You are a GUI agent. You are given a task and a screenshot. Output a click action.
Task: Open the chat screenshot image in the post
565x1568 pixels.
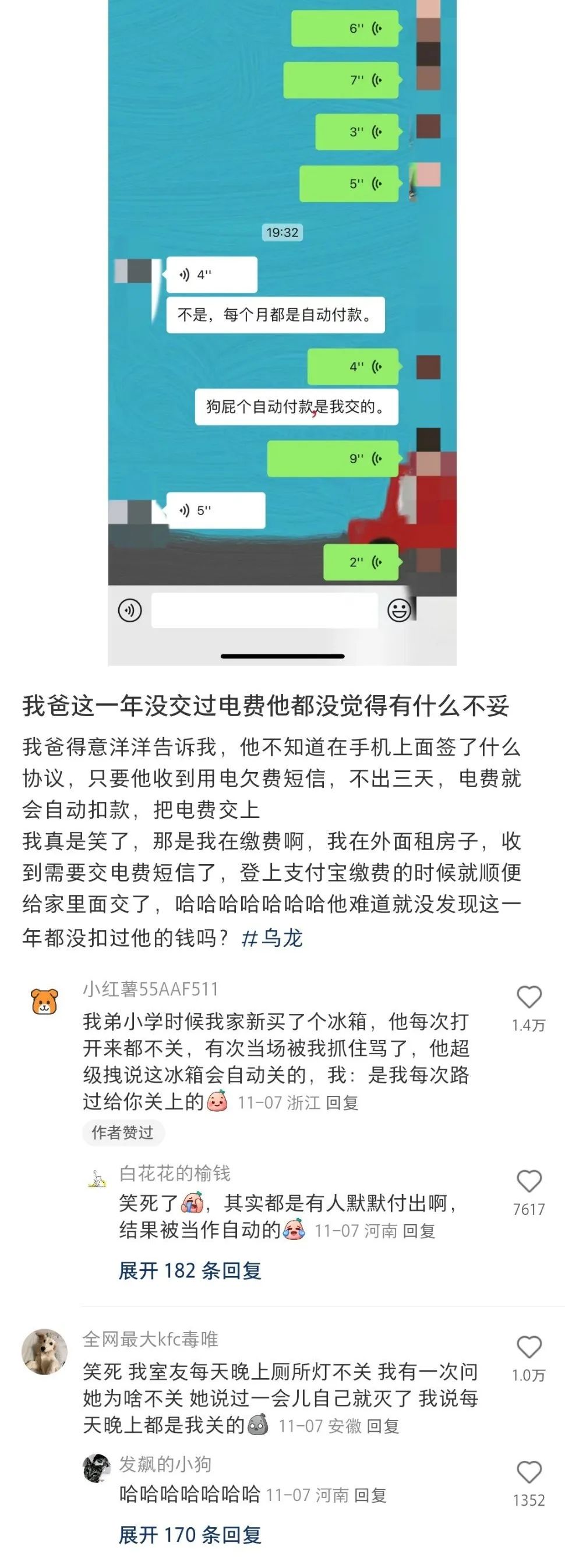coord(282,332)
